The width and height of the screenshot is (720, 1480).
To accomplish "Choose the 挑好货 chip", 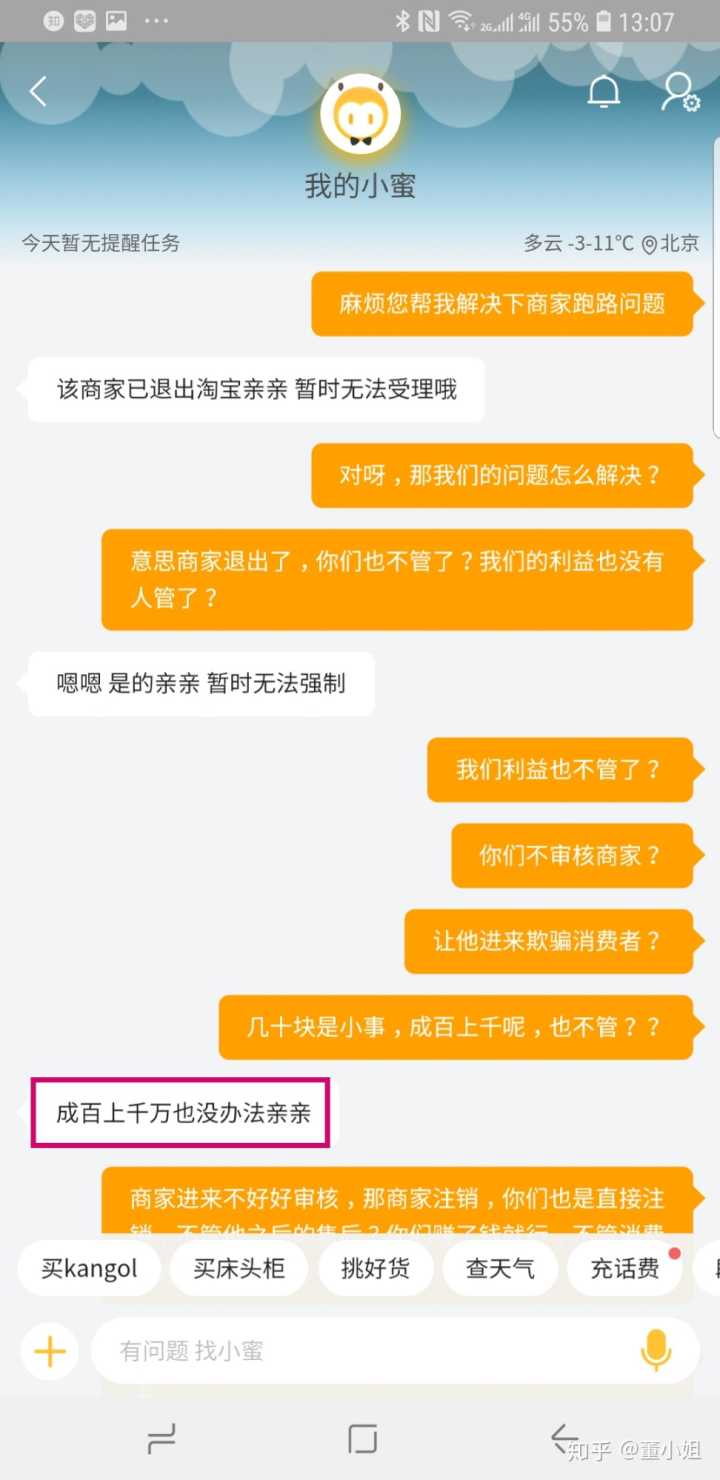I will (375, 1269).
